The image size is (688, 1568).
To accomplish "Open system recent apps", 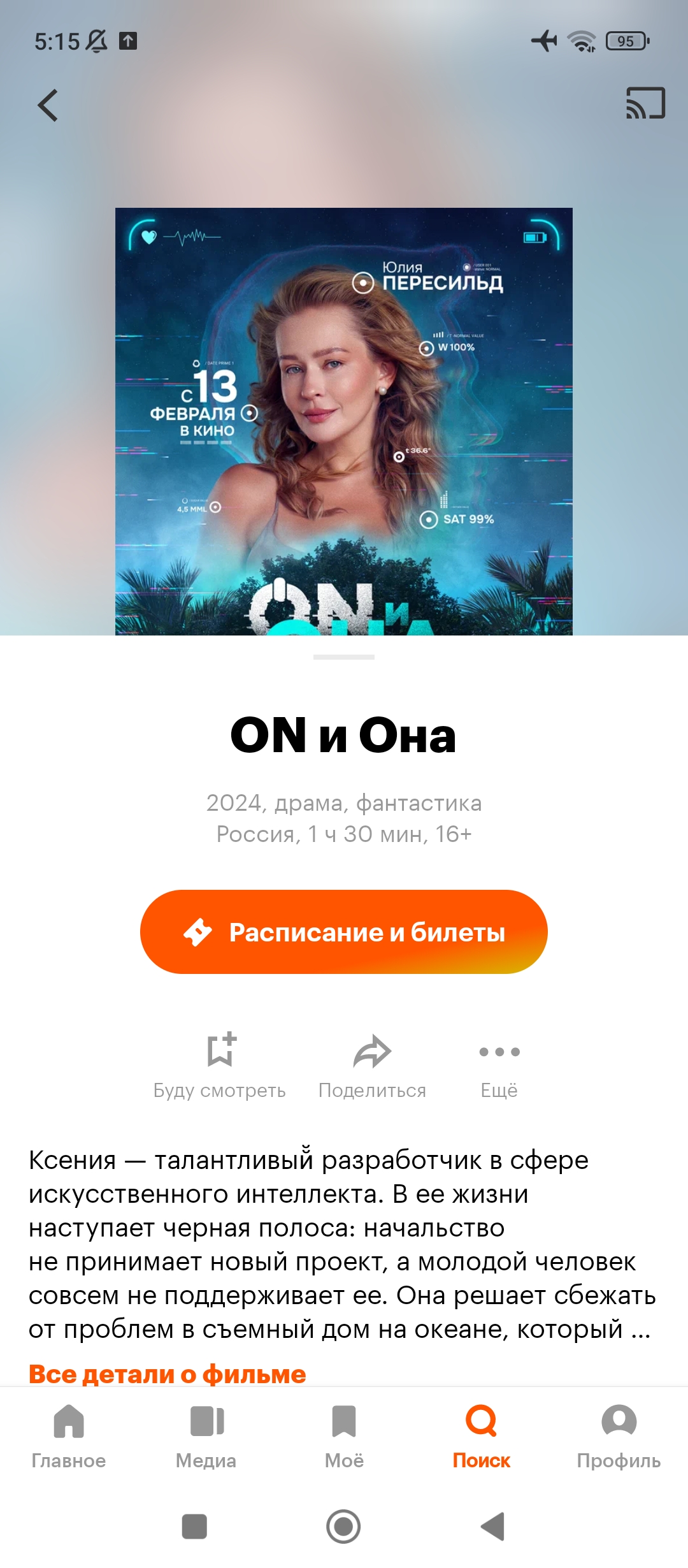I will (194, 1527).
